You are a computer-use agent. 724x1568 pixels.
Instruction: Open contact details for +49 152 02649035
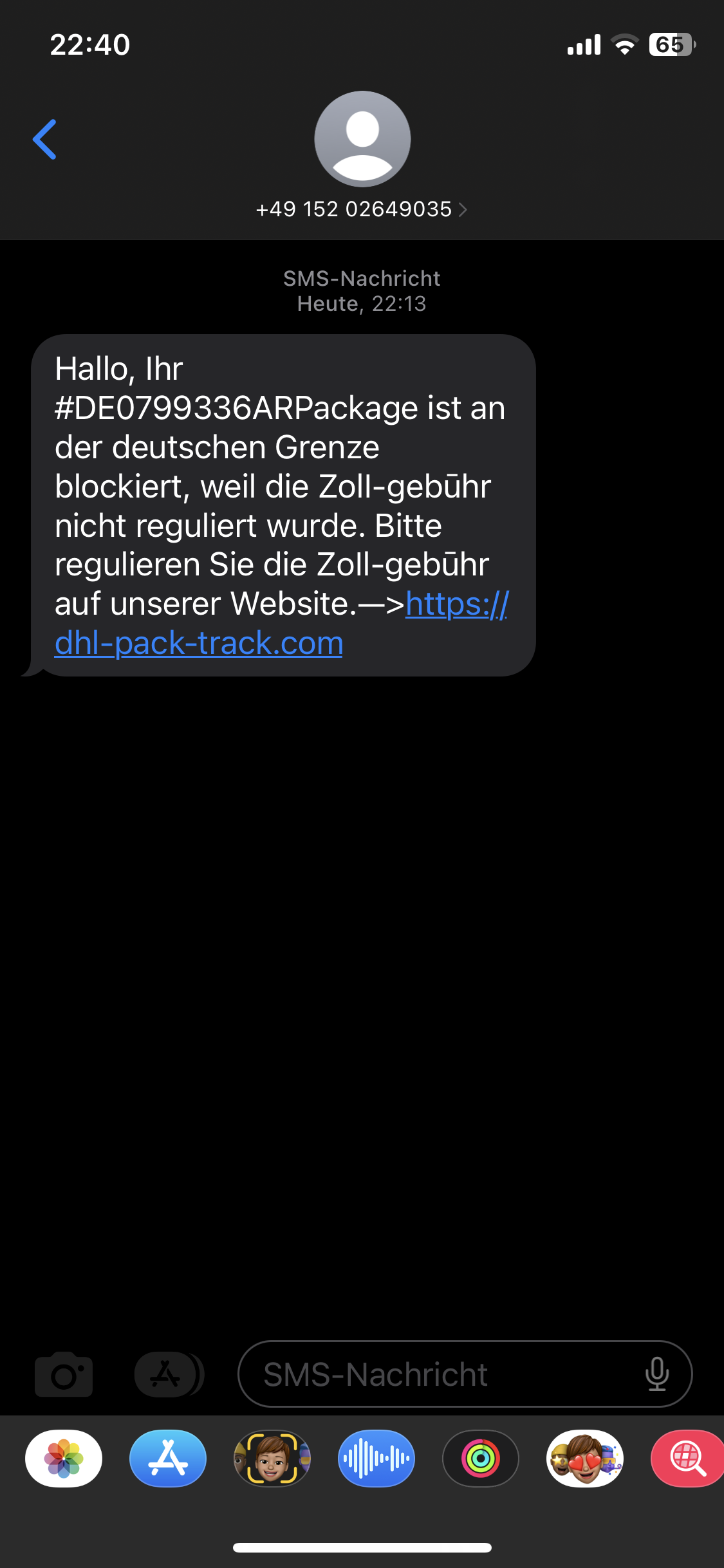coord(362,209)
